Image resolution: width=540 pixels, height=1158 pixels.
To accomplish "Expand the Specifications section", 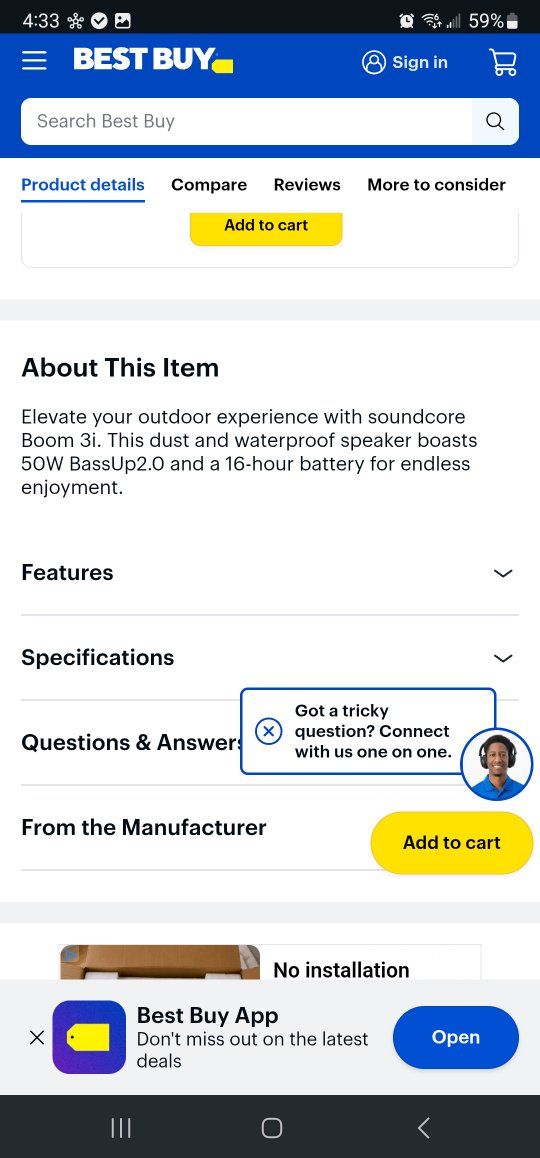I will (x=270, y=657).
